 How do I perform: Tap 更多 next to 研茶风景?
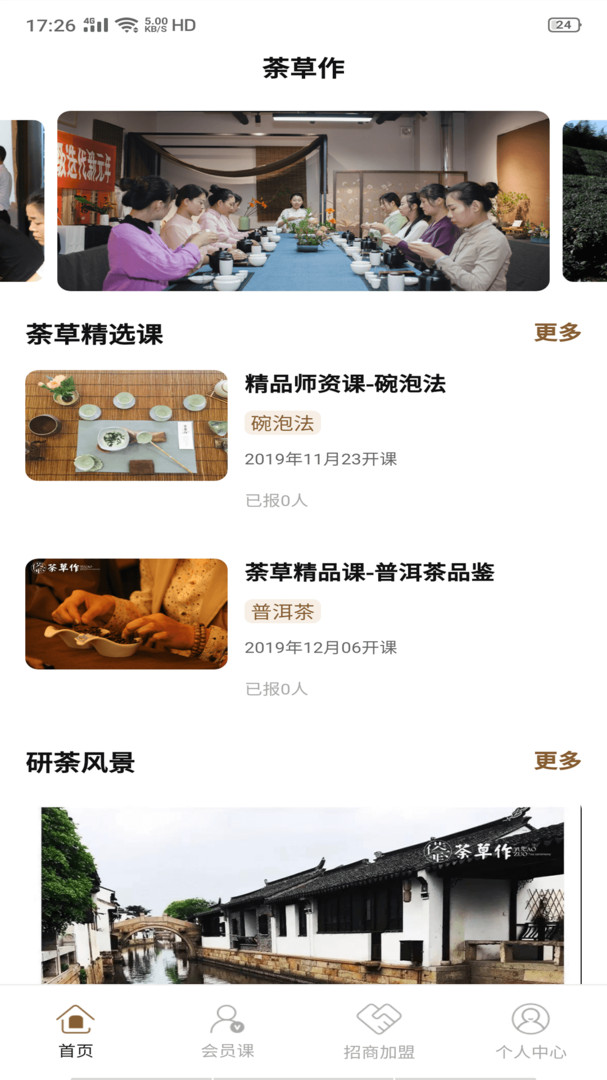pos(557,761)
